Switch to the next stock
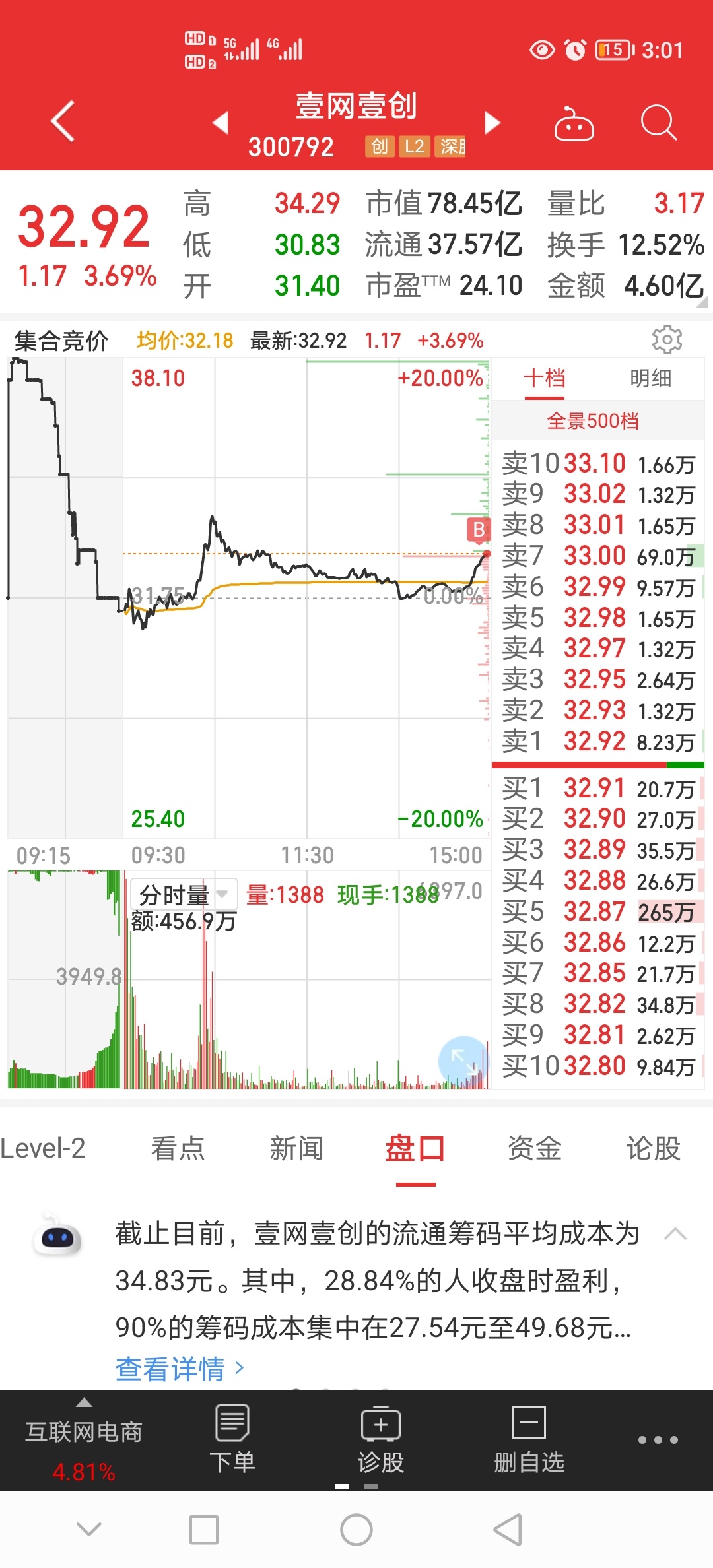Image resolution: width=713 pixels, height=1568 pixels. [492, 123]
